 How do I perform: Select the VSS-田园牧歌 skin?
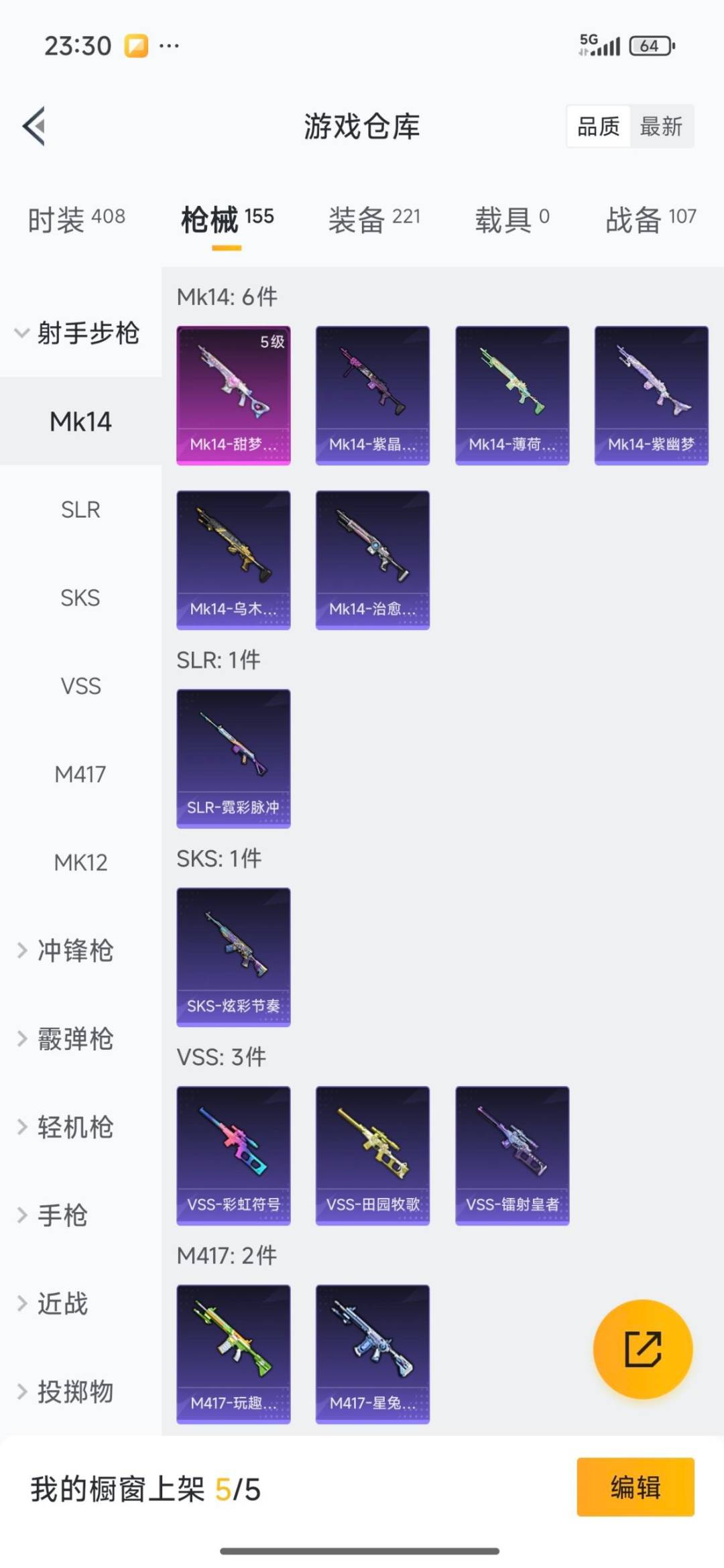click(373, 1153)
